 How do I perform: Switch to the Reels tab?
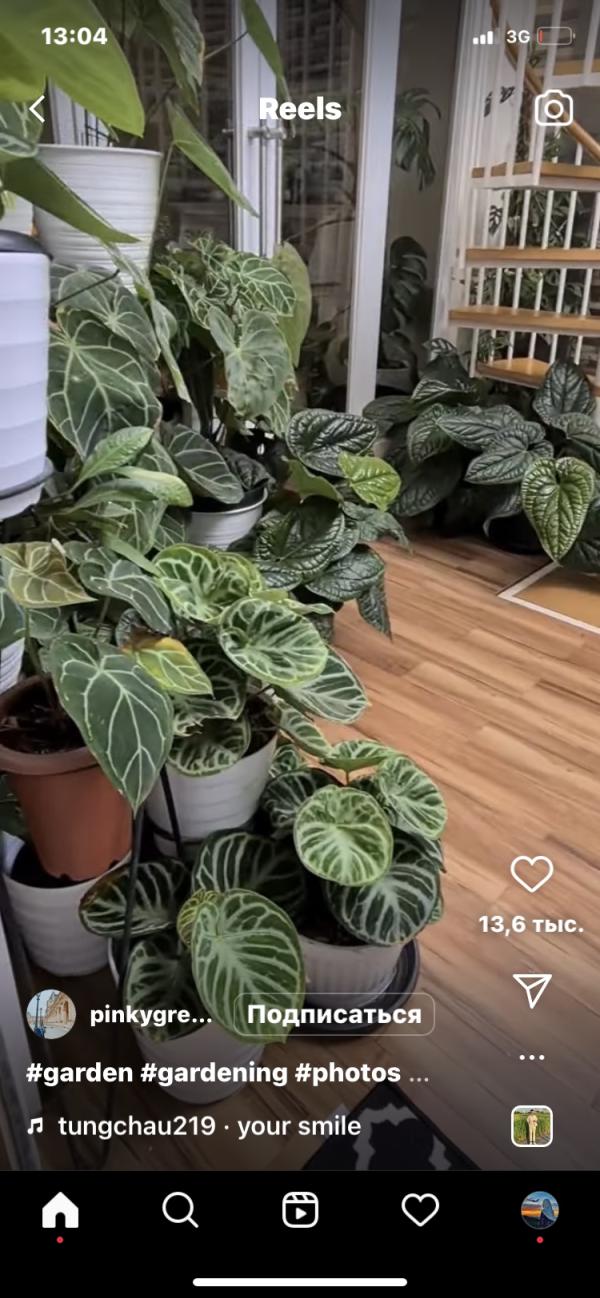pos(300,1211)
